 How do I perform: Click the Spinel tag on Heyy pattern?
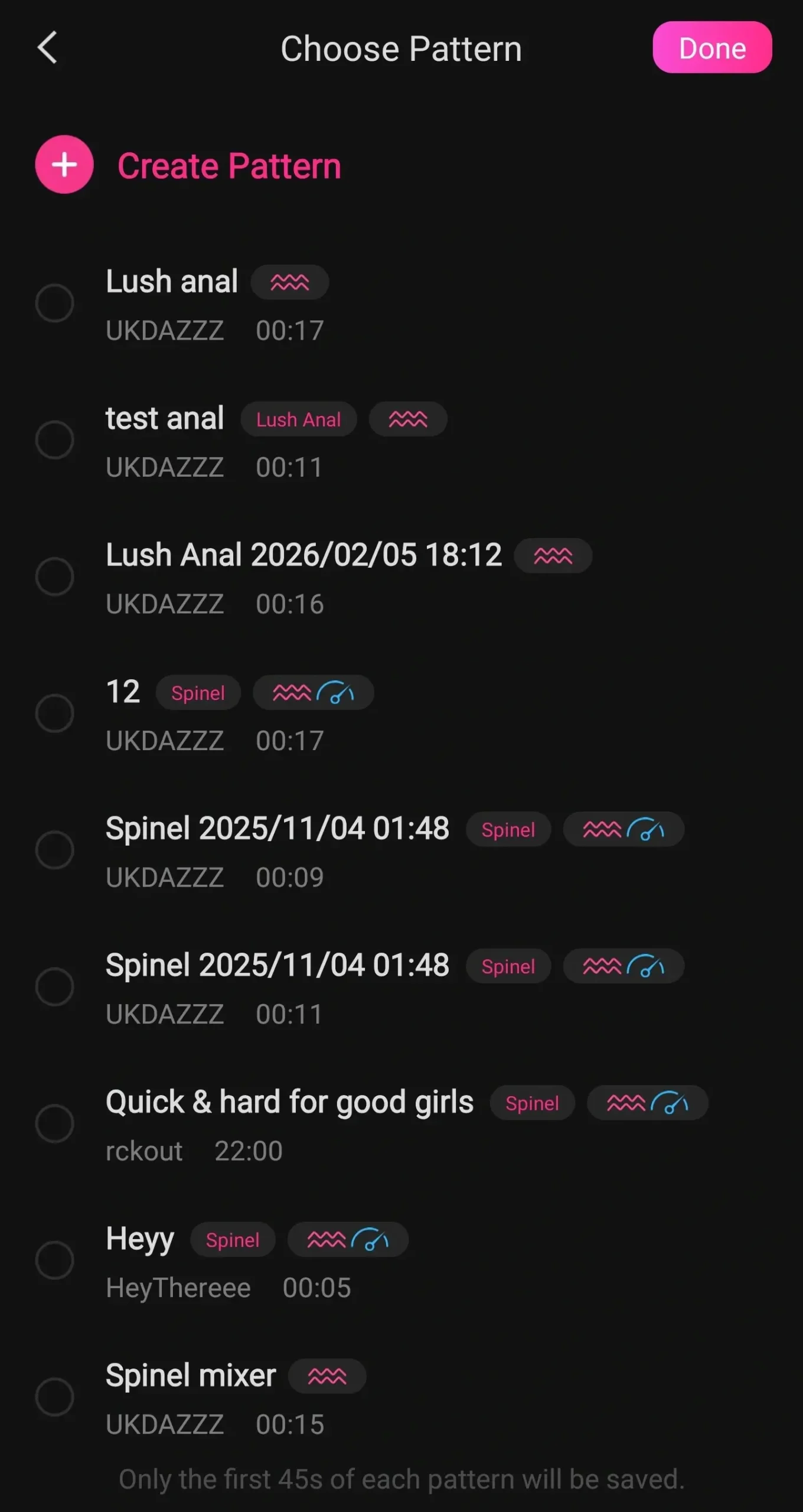(x=233, y=1240)
